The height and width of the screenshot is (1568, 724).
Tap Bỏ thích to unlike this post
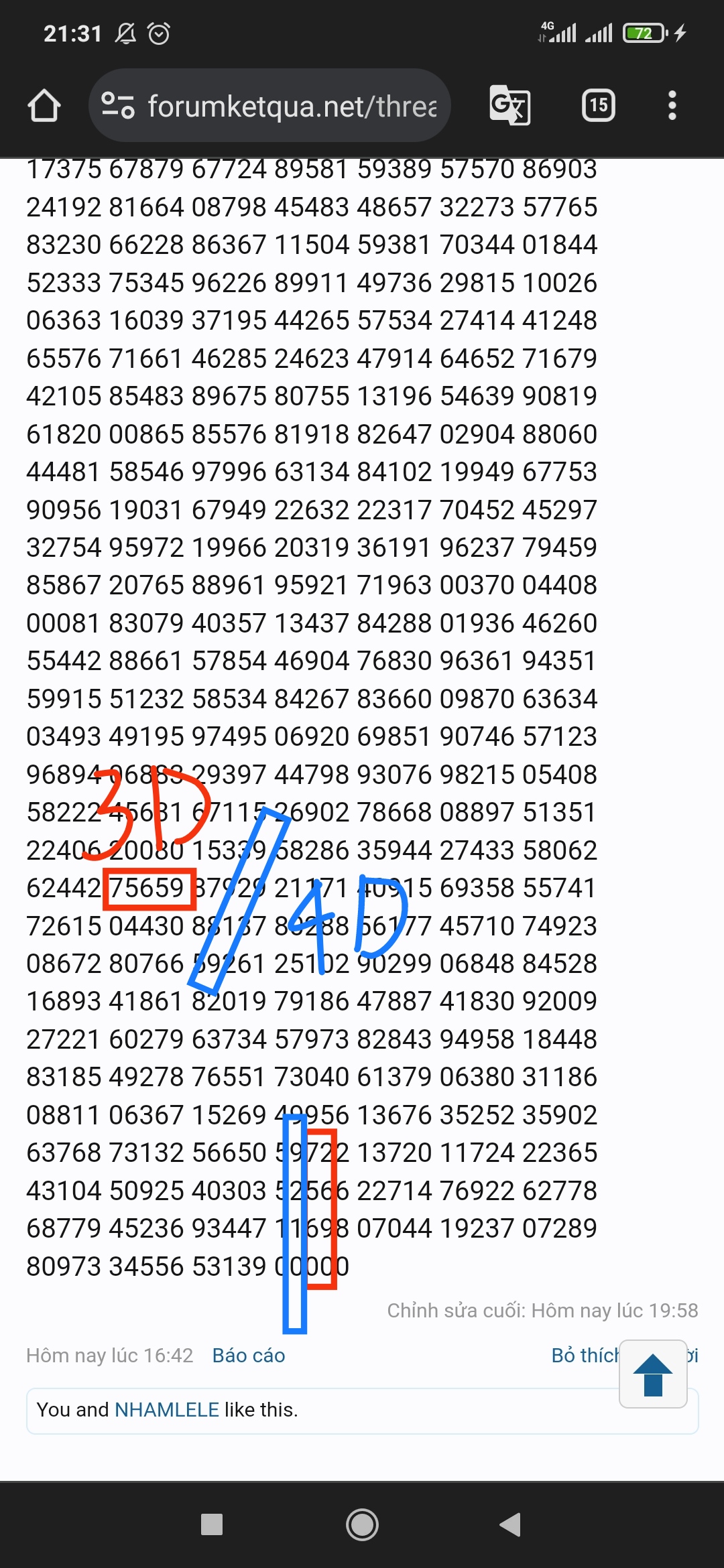click(x=585, y=1356)
